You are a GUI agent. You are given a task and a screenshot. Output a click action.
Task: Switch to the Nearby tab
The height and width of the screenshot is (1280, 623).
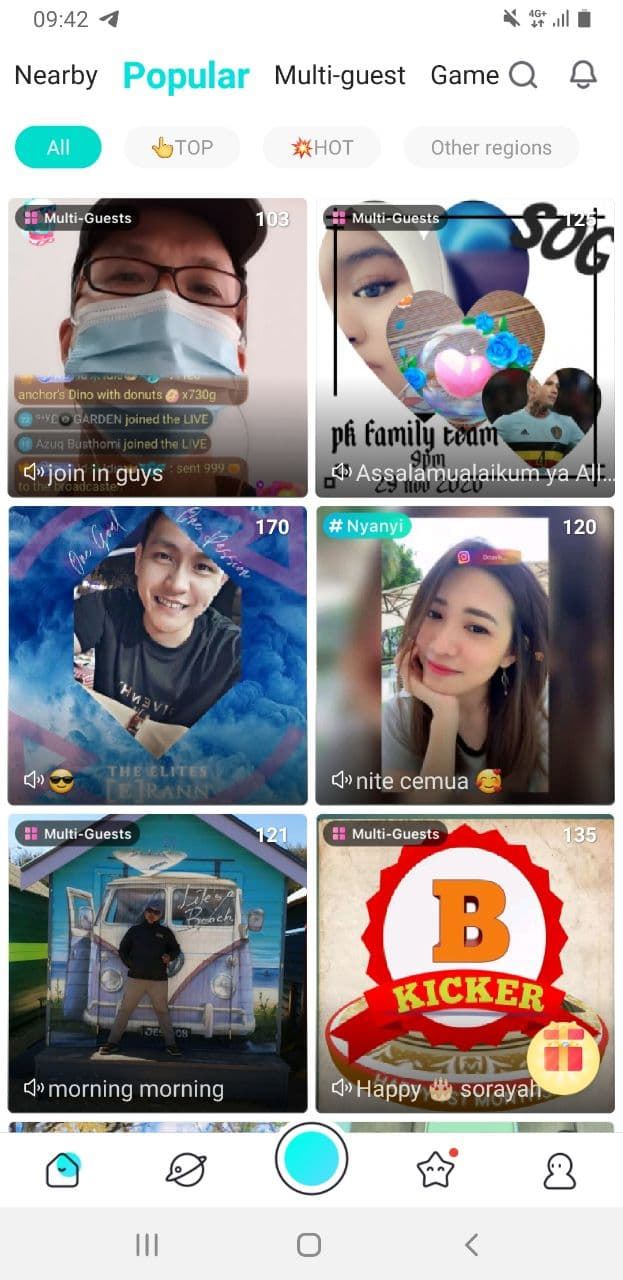point(56,76)
